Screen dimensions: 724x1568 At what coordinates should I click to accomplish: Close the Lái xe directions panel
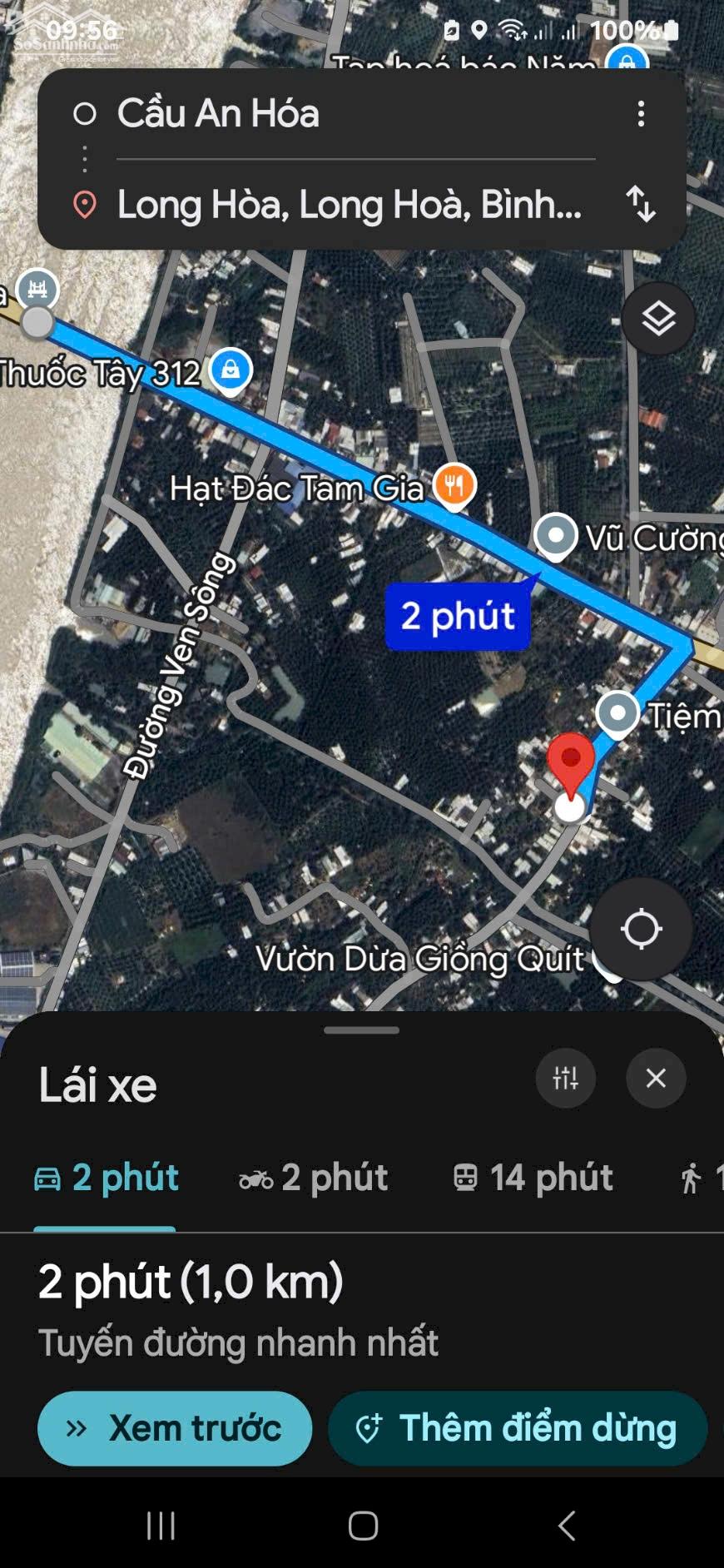tap(656, 1078)
